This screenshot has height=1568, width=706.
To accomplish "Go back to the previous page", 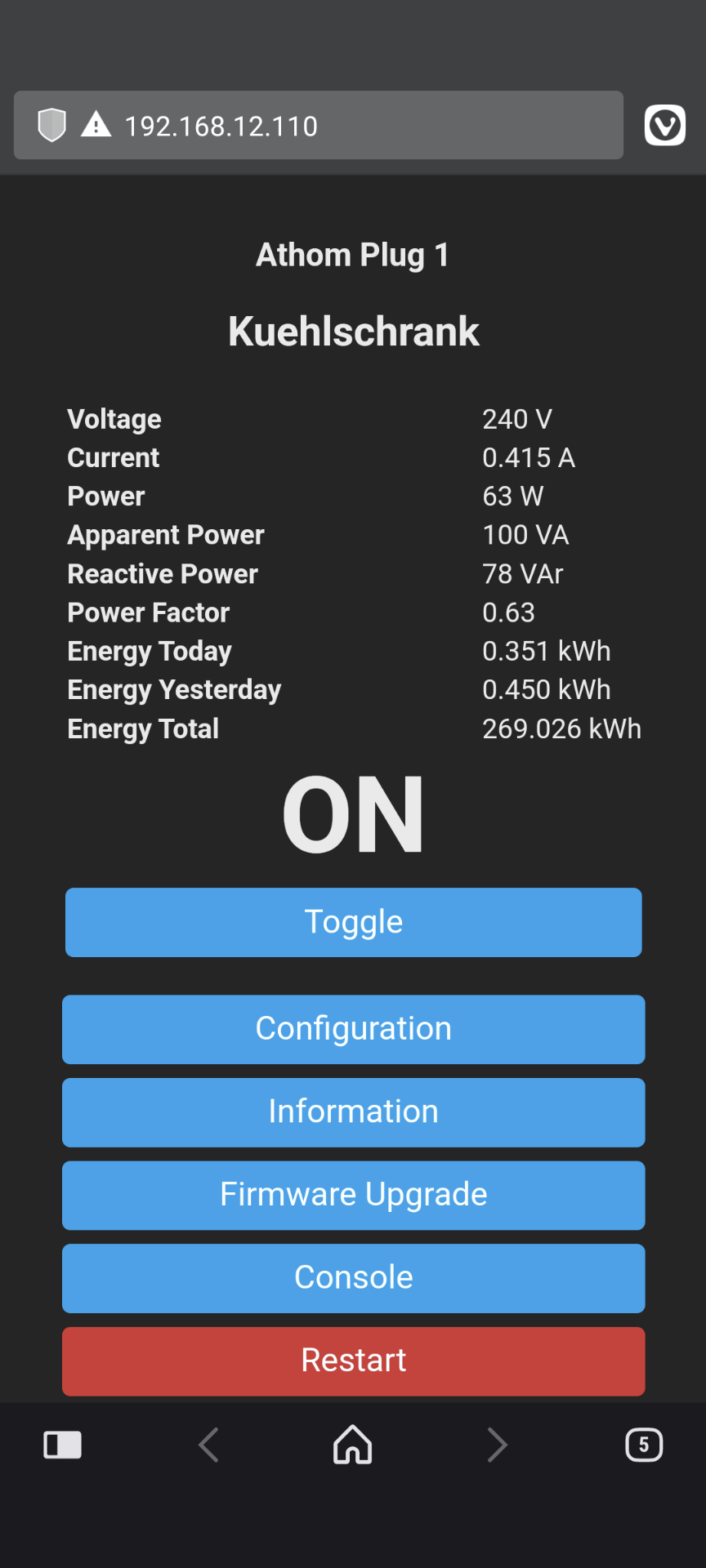I will click(209, 1445).
